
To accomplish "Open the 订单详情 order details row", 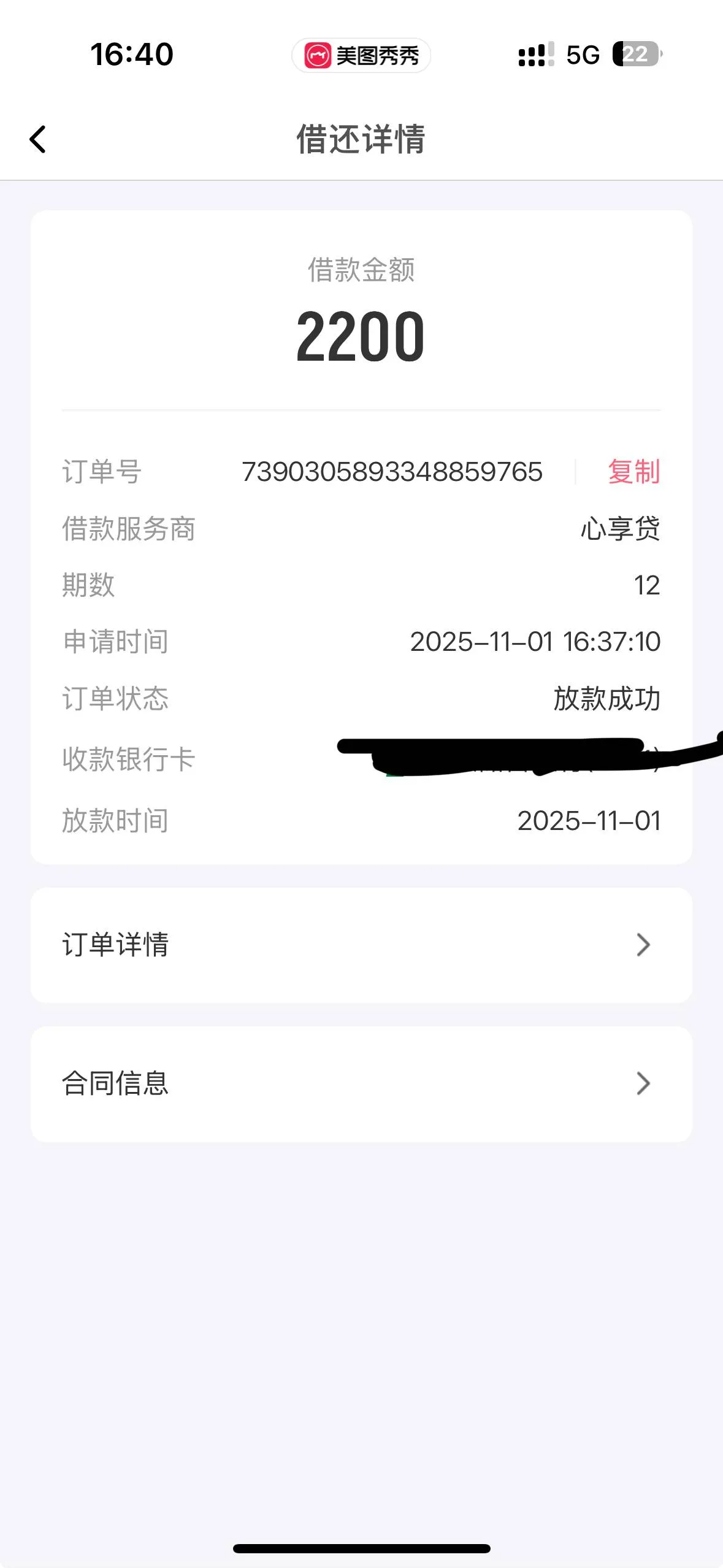I will point(362,945).
